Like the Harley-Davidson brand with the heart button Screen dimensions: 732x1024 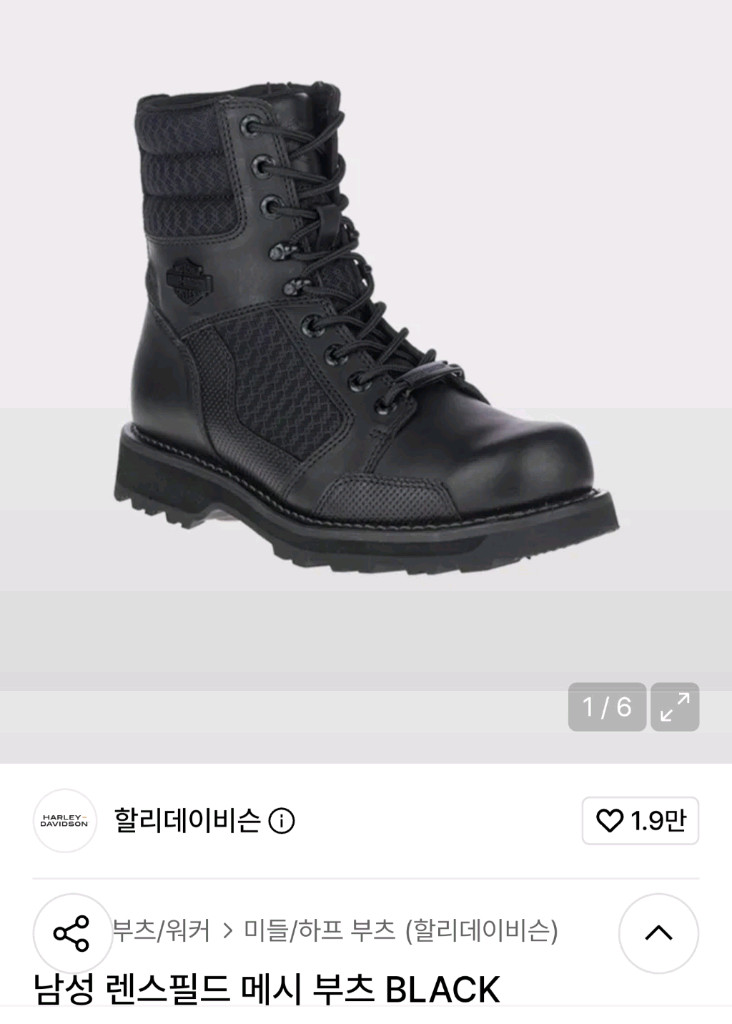click(x=640, y=820)
